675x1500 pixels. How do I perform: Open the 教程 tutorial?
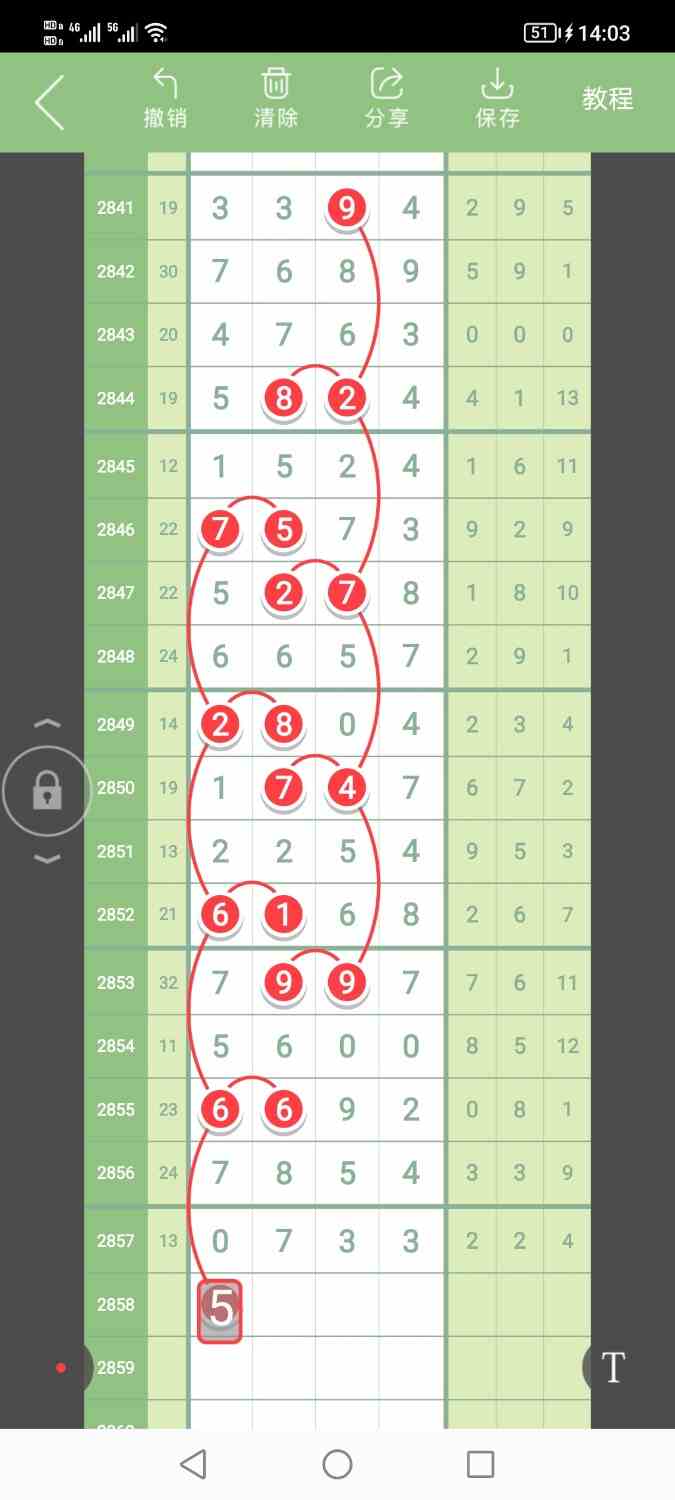608,99
